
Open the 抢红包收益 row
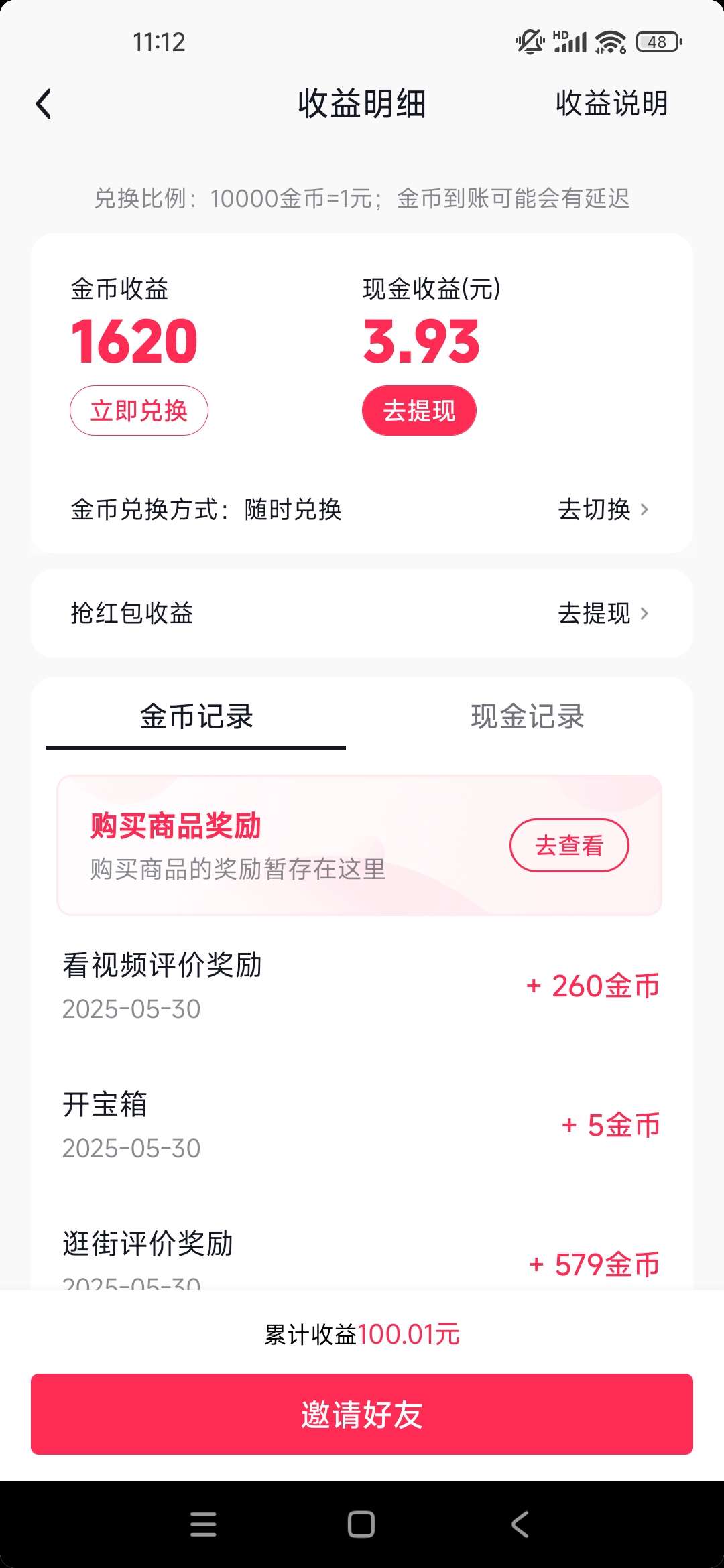(x=362, y=613)
